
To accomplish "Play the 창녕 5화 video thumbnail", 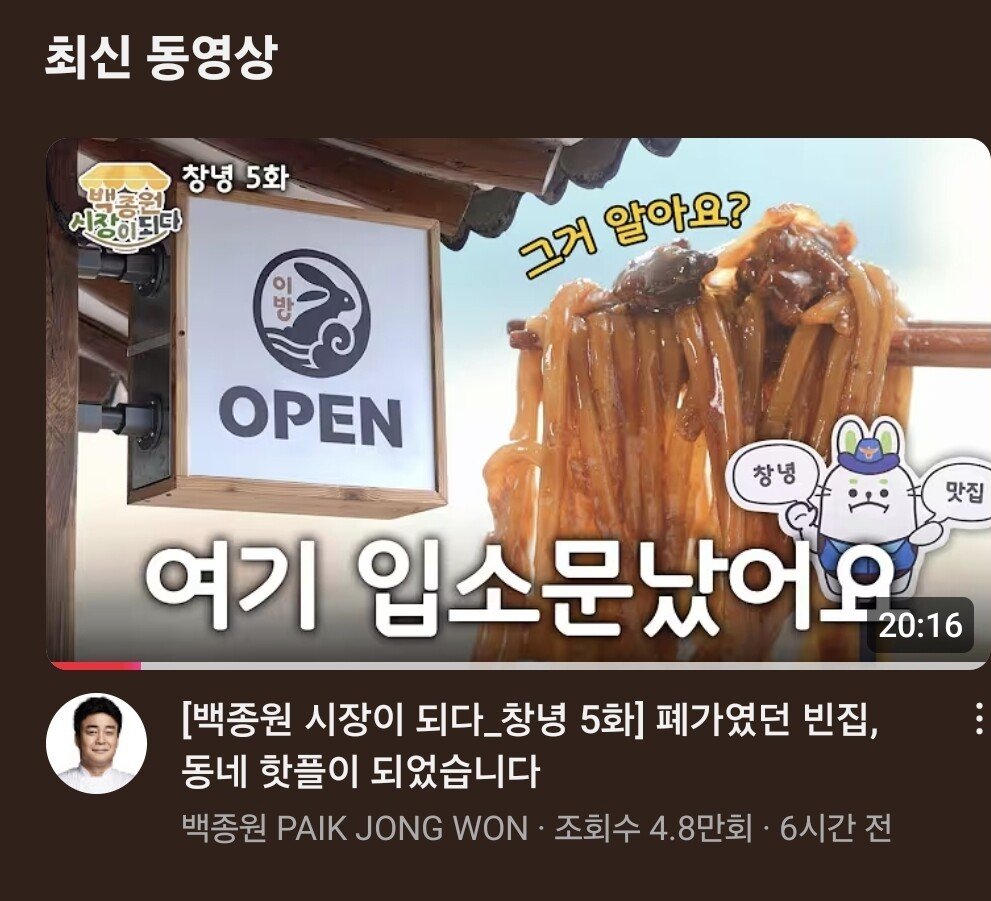I will [x=518, y=402].
